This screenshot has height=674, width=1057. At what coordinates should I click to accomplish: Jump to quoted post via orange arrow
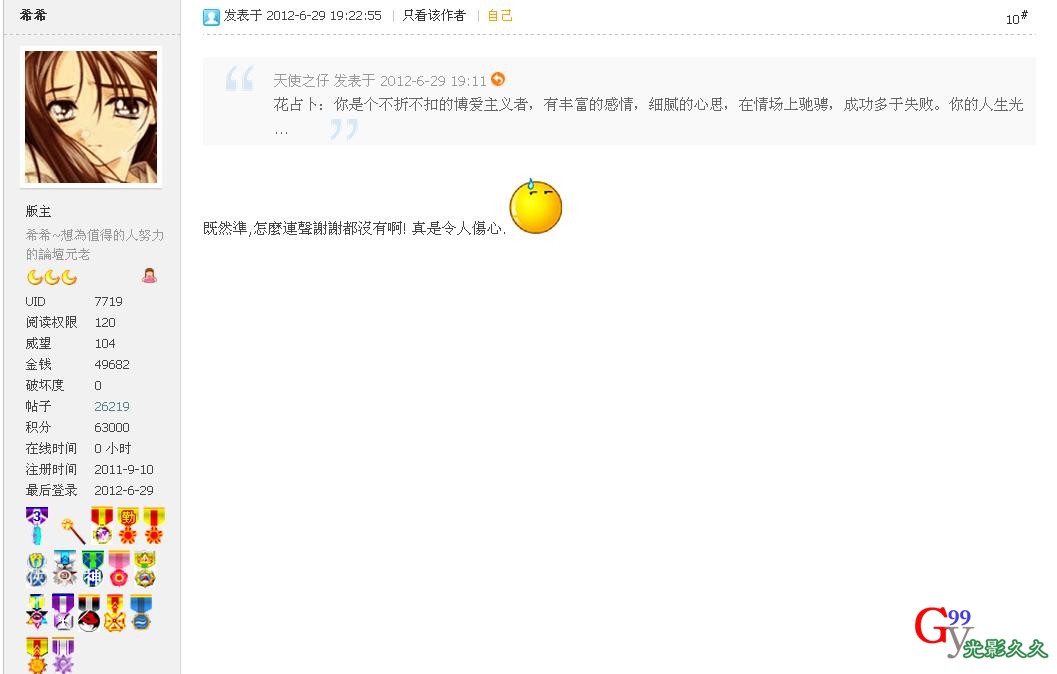coord(498,80)
